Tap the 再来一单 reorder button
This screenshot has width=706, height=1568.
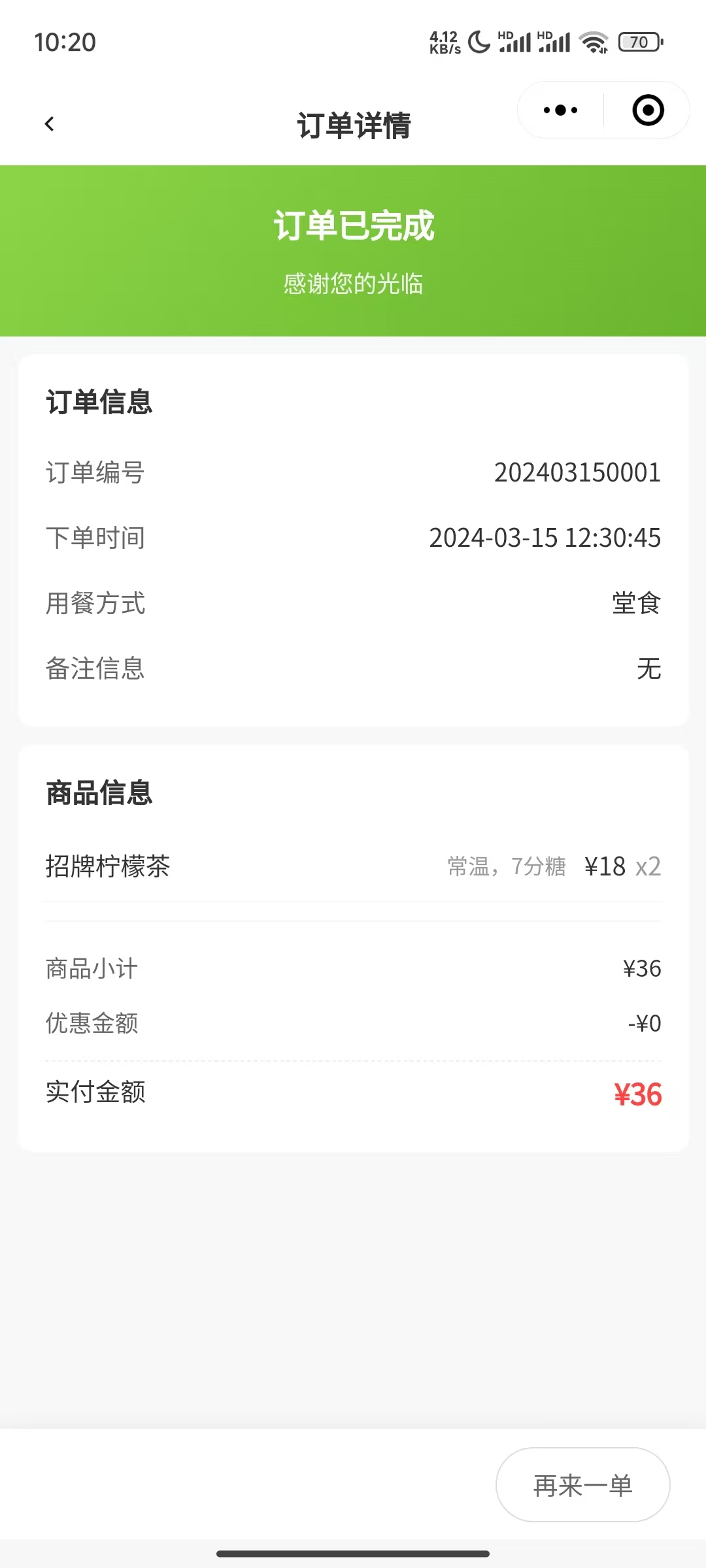582,1484
